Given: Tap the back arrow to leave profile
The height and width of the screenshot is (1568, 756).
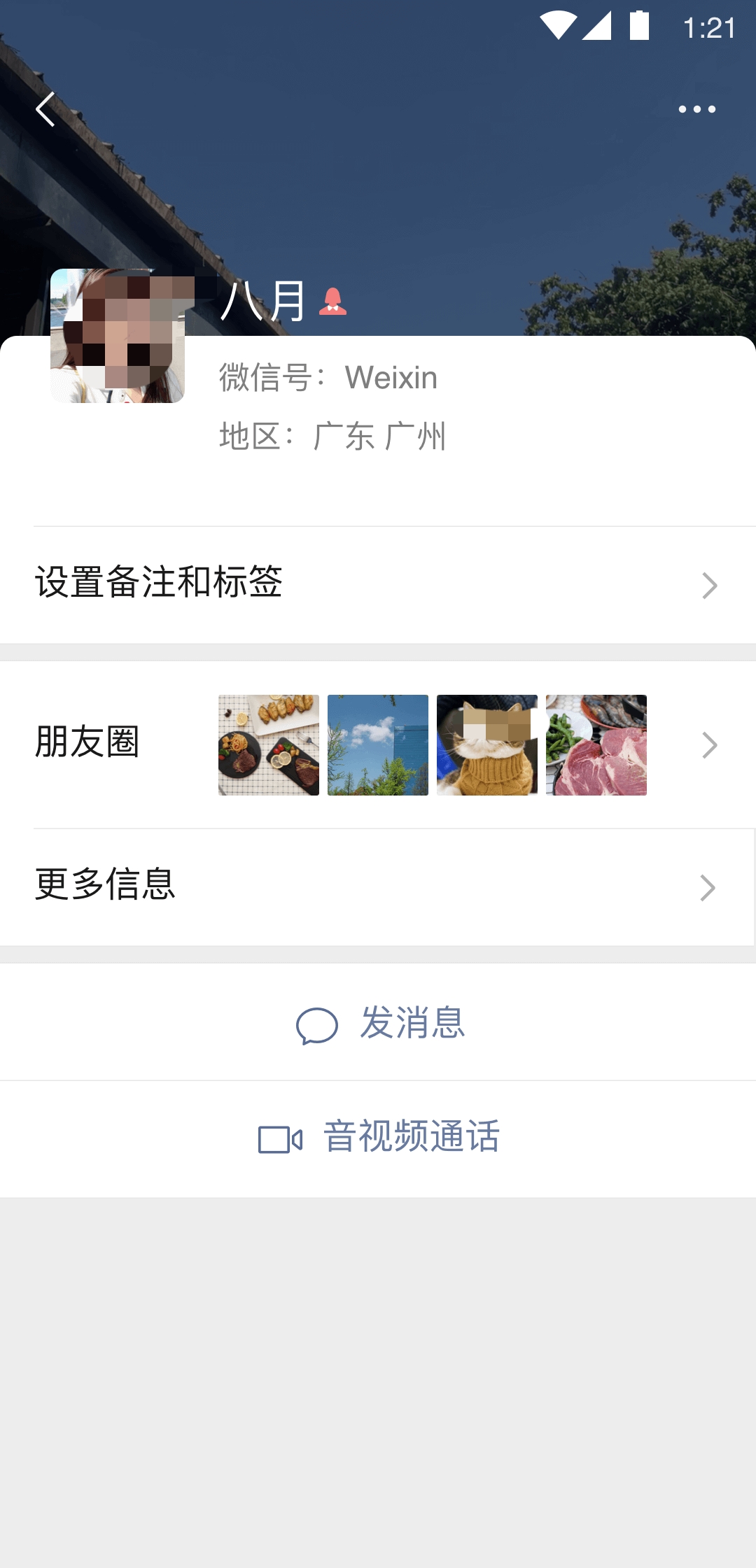Looking at the screenshot, I should point(46,109).
